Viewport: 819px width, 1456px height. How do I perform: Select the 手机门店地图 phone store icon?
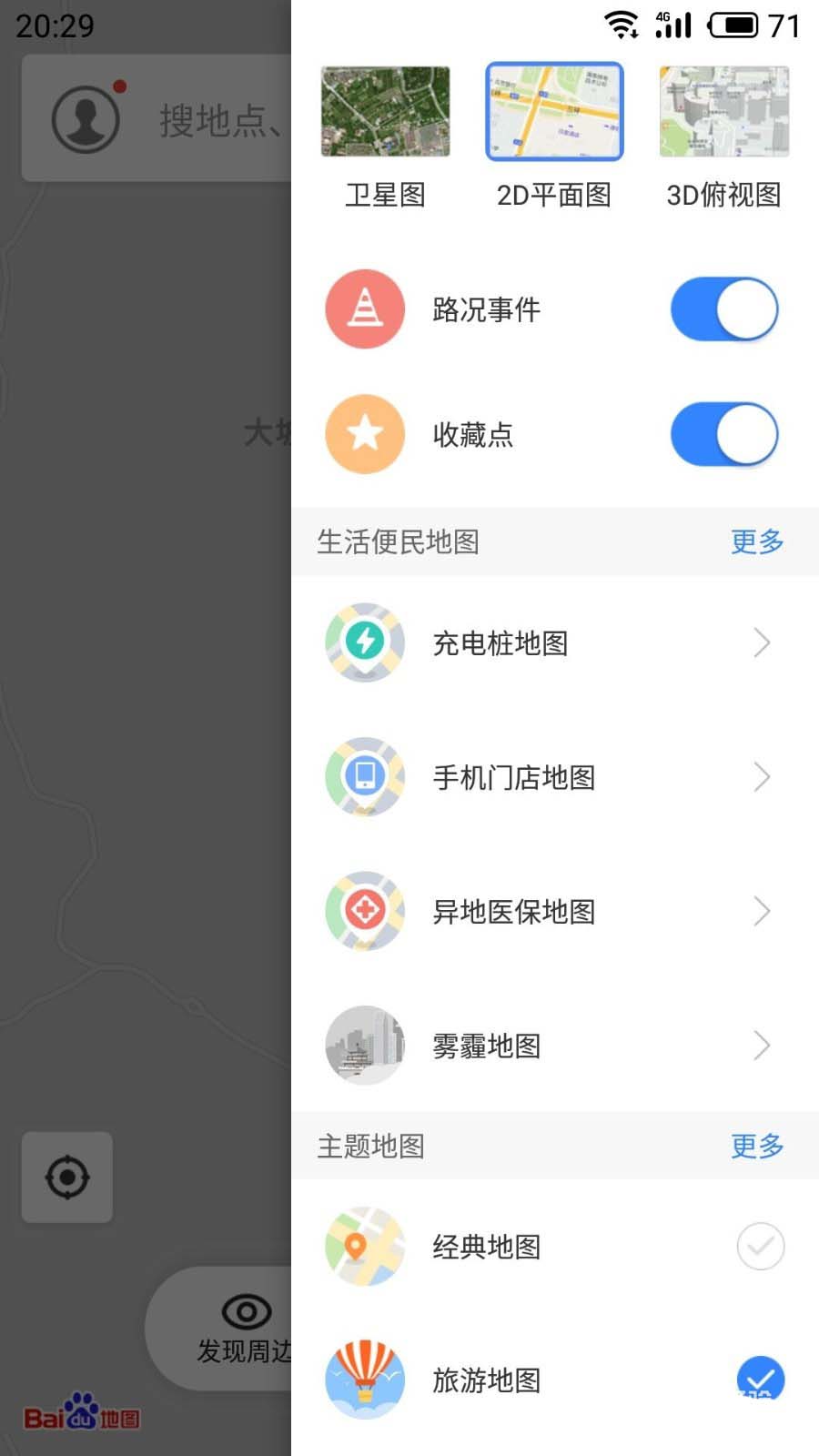364,777
